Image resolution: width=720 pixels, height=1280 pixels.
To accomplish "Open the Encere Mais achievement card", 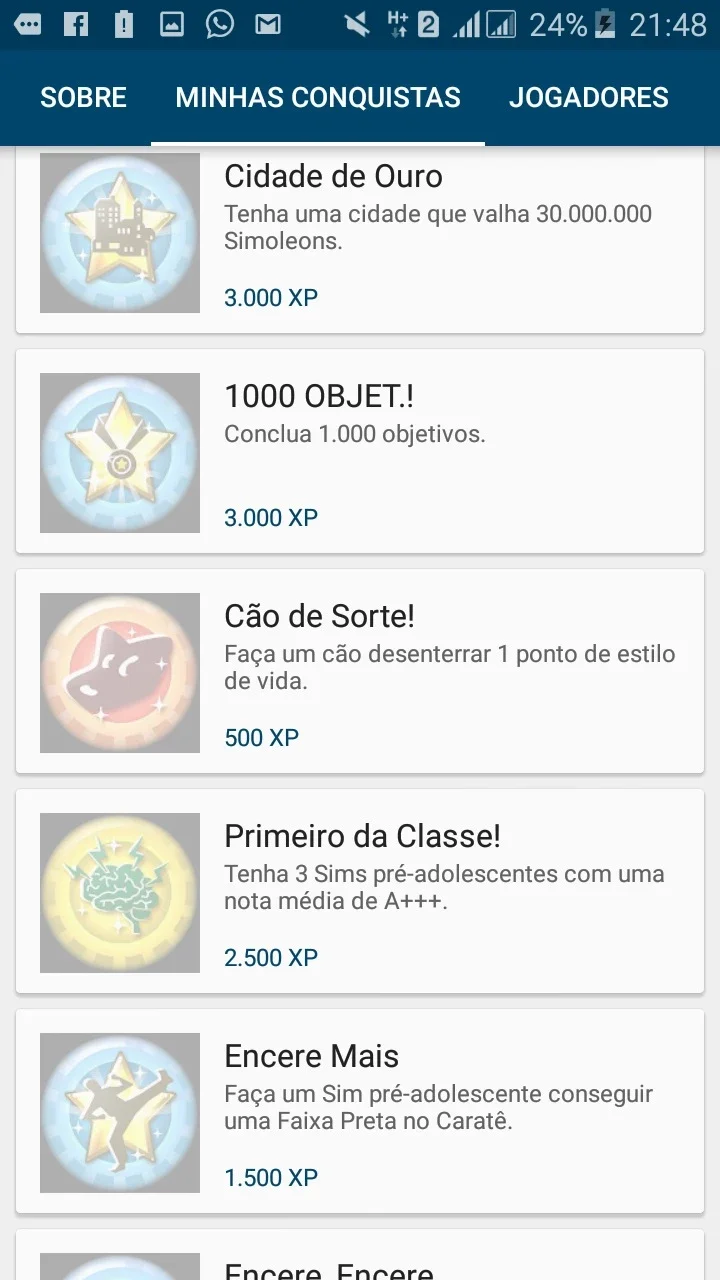I will [360, 1111].
